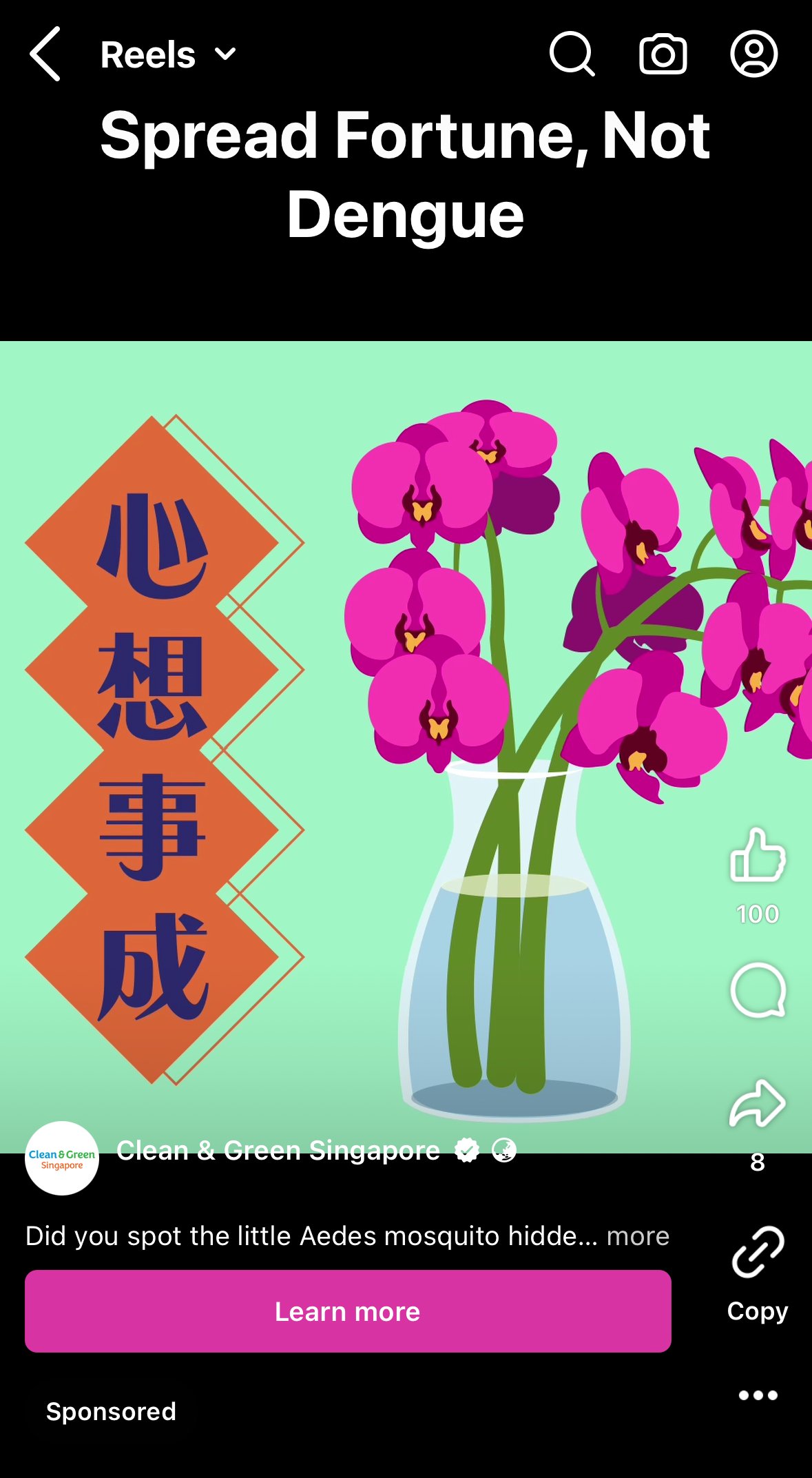Screen dimensions: 812x1478
Task: Go back using the top-left arrow
Action: point(45,54)
